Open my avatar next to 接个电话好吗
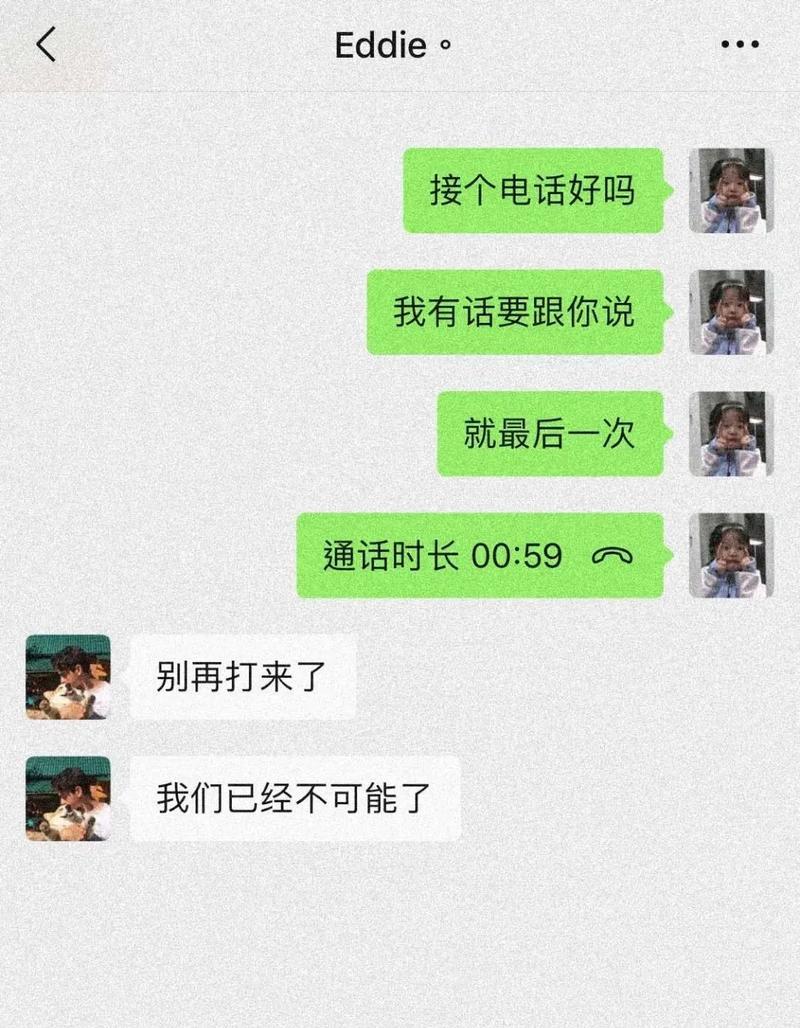 pyautogui.click(x=731, y=191)
